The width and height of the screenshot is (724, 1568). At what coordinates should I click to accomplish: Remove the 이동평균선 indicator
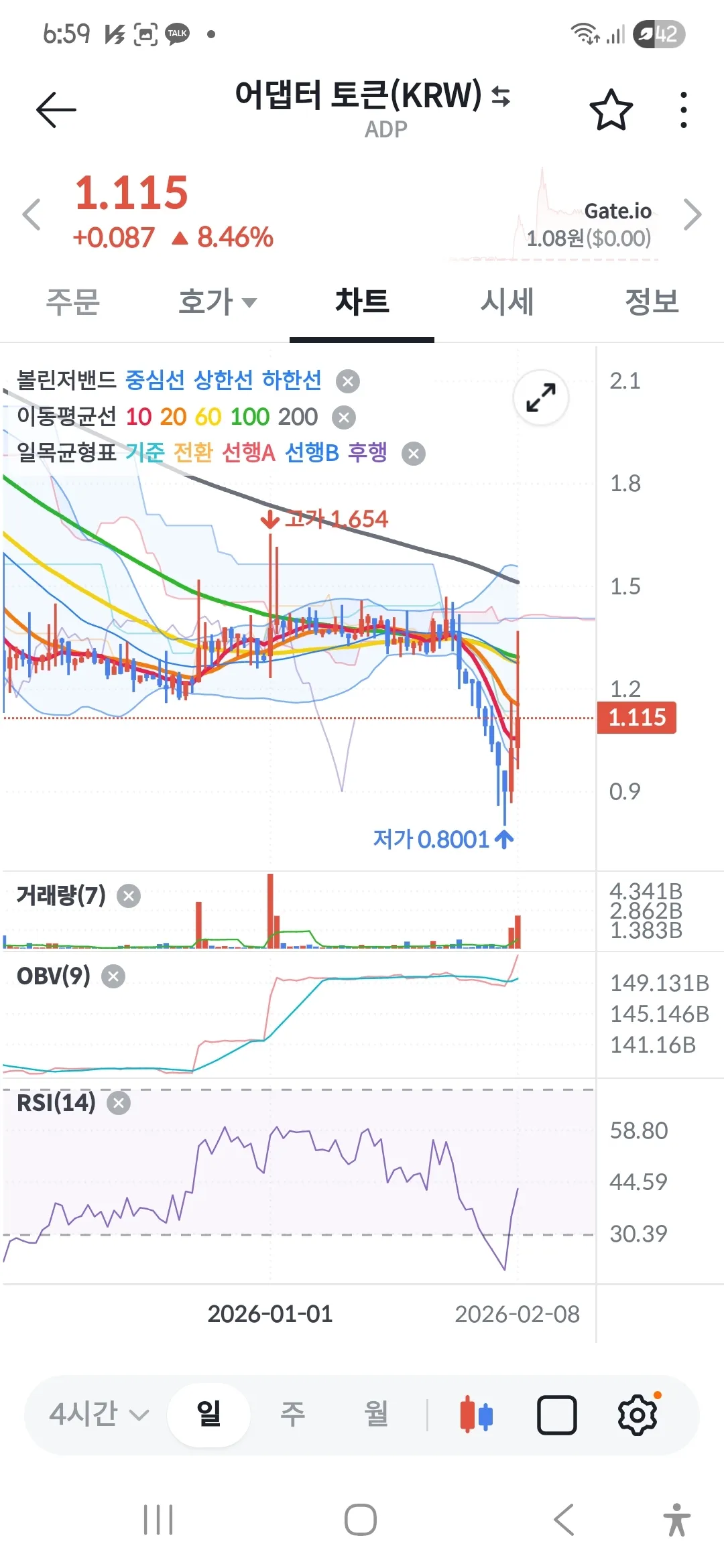344,417
